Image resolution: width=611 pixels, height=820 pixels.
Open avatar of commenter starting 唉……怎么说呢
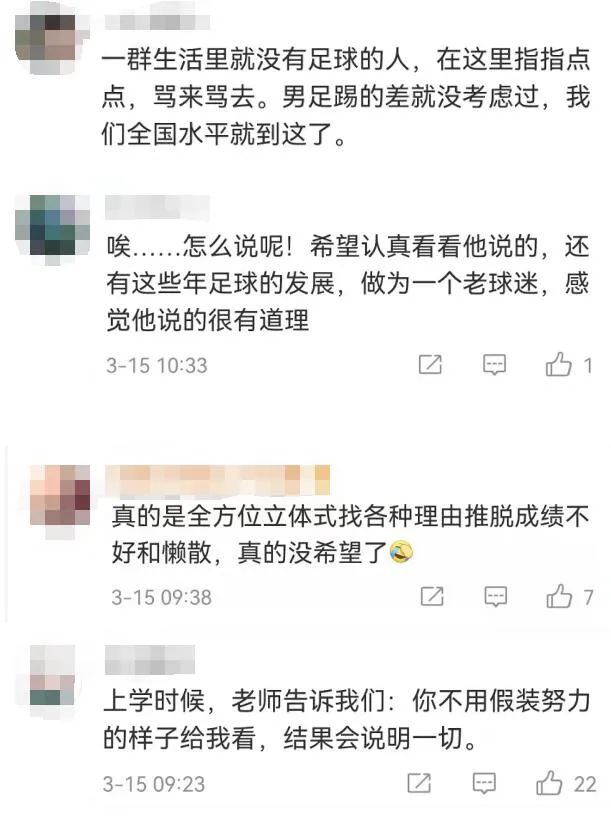tap(52, 225)
